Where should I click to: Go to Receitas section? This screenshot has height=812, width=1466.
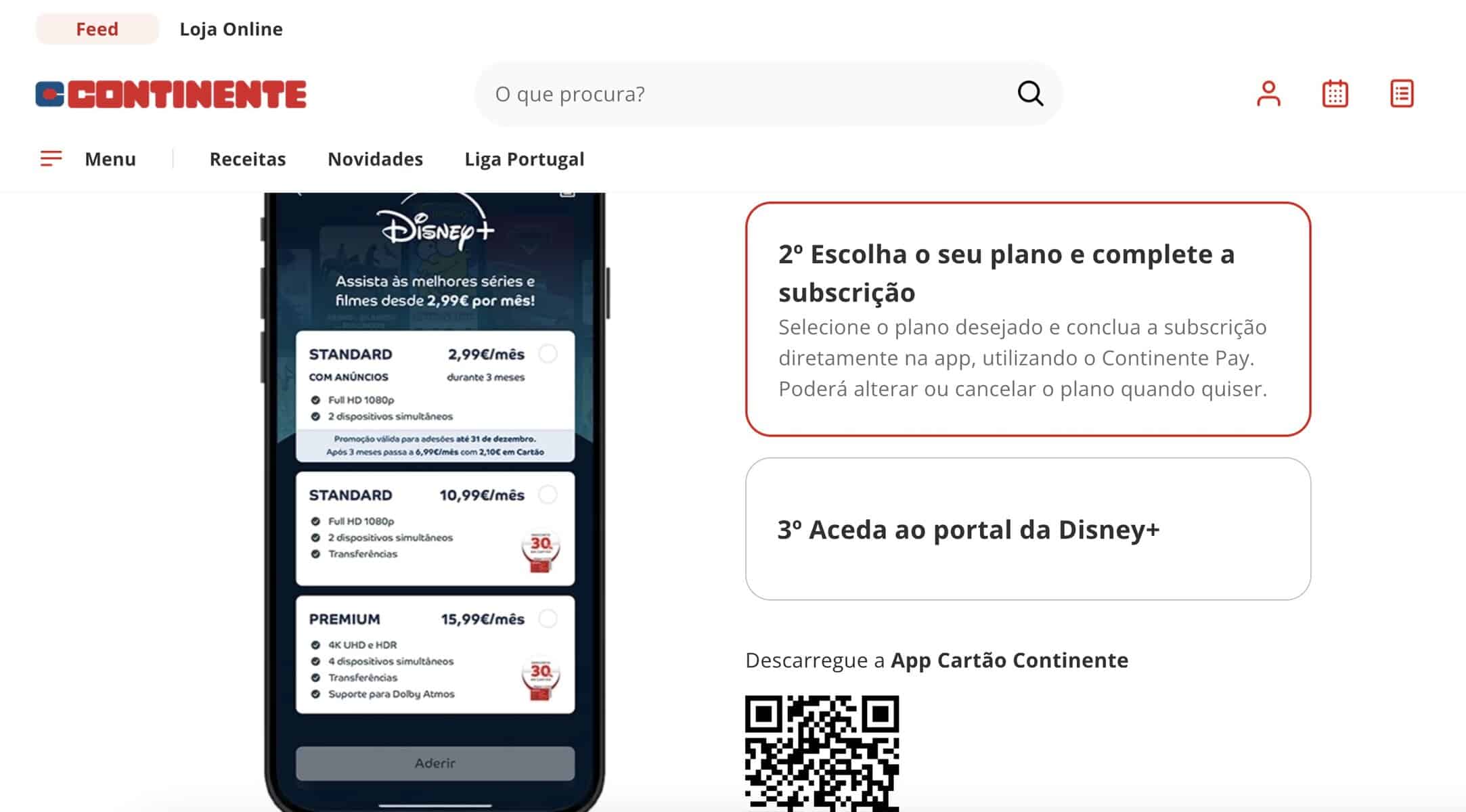click(248, 159)
